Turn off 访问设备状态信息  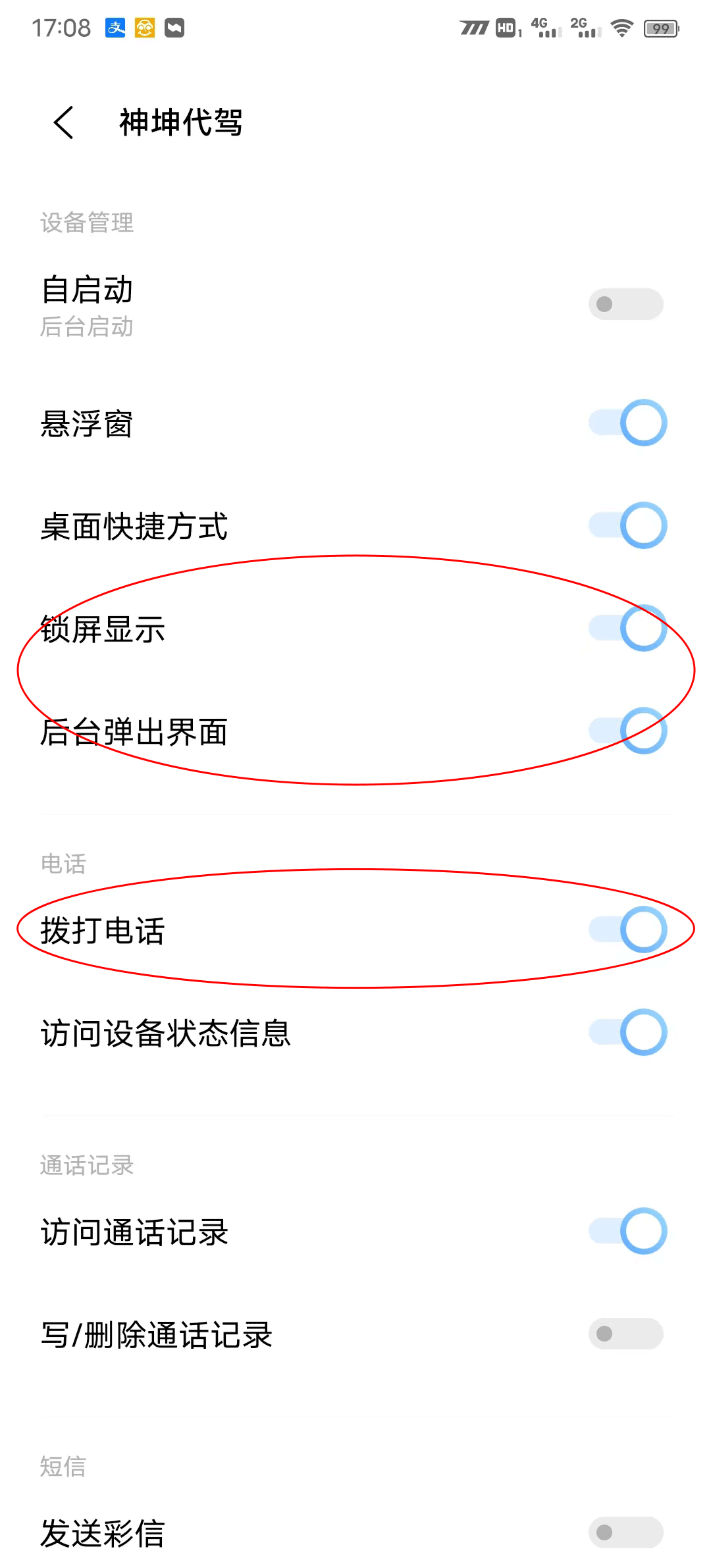[627, 1032]
